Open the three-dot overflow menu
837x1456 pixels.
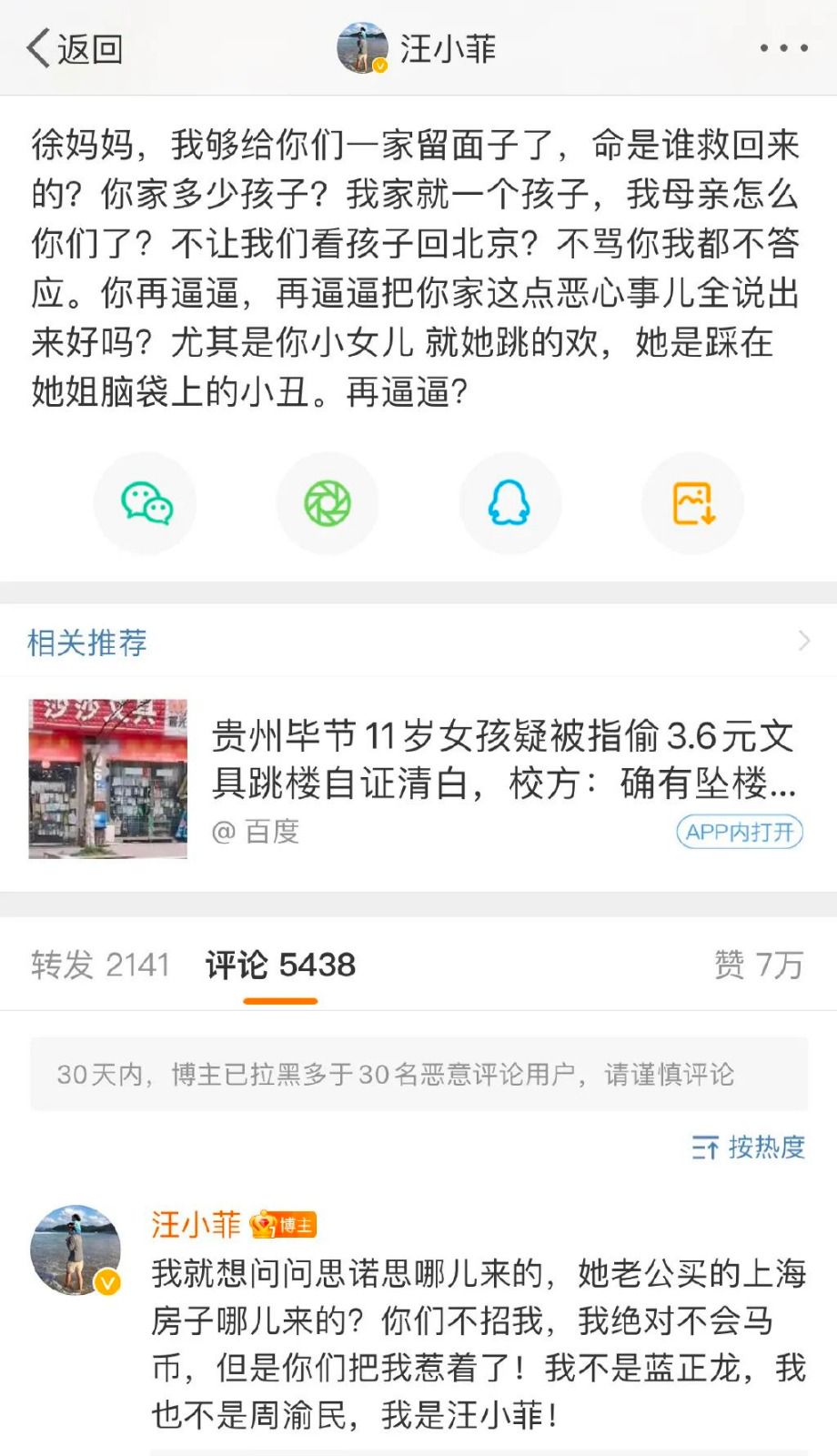[x=783, y=48]
